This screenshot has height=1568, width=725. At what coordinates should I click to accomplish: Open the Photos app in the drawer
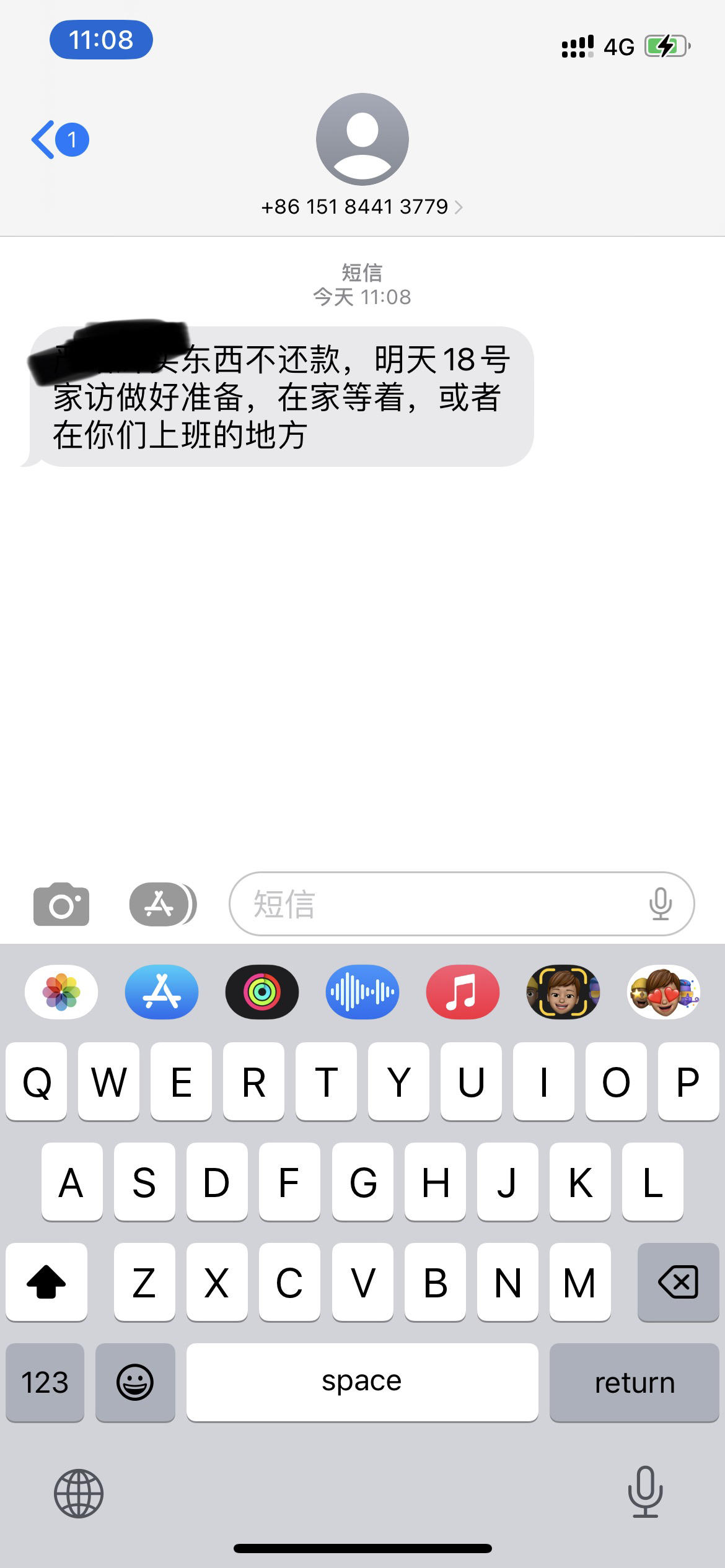point(61,992)
